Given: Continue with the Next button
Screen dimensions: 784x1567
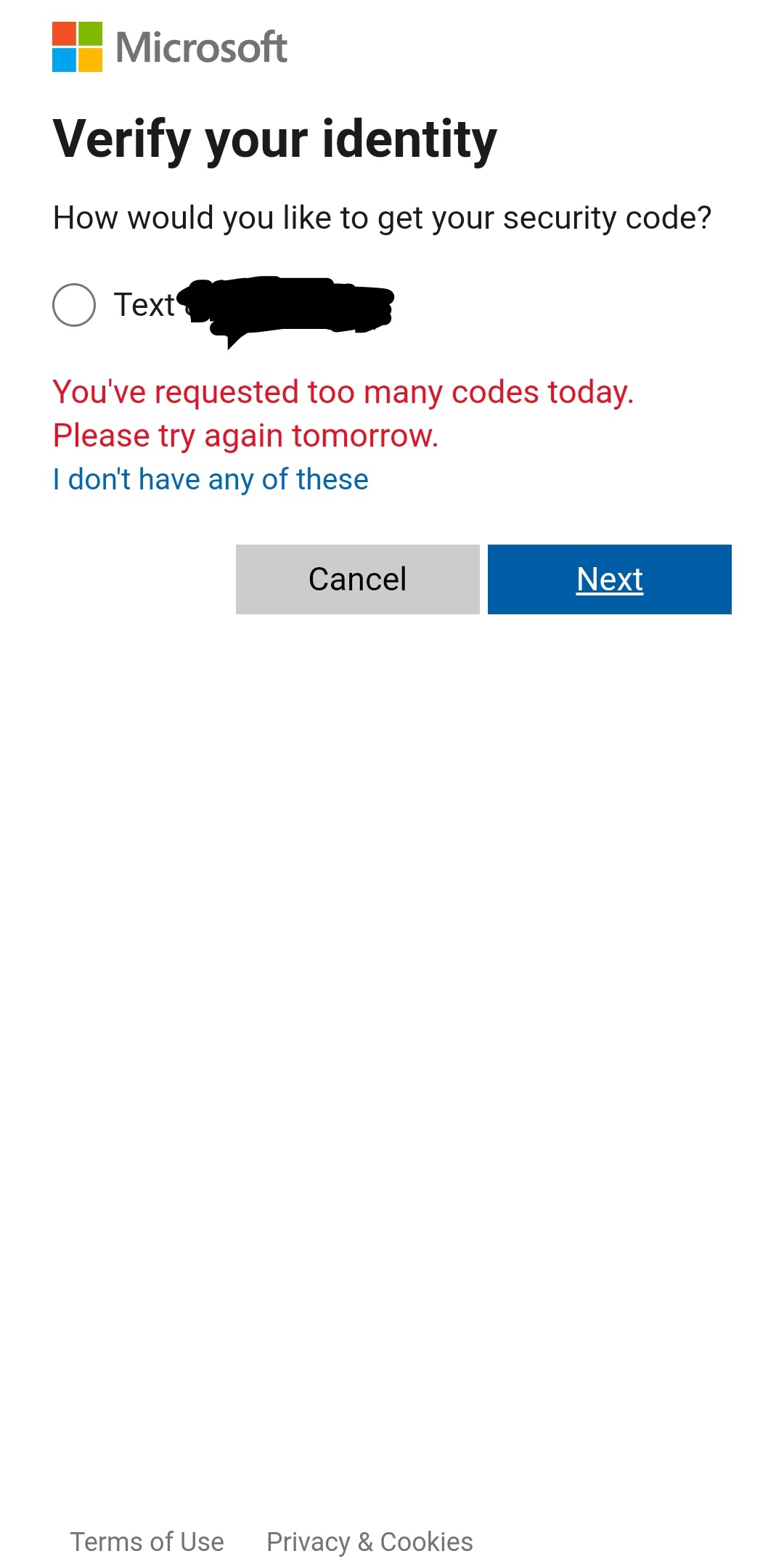Looking at the screenshot, I should click(610, 579).
